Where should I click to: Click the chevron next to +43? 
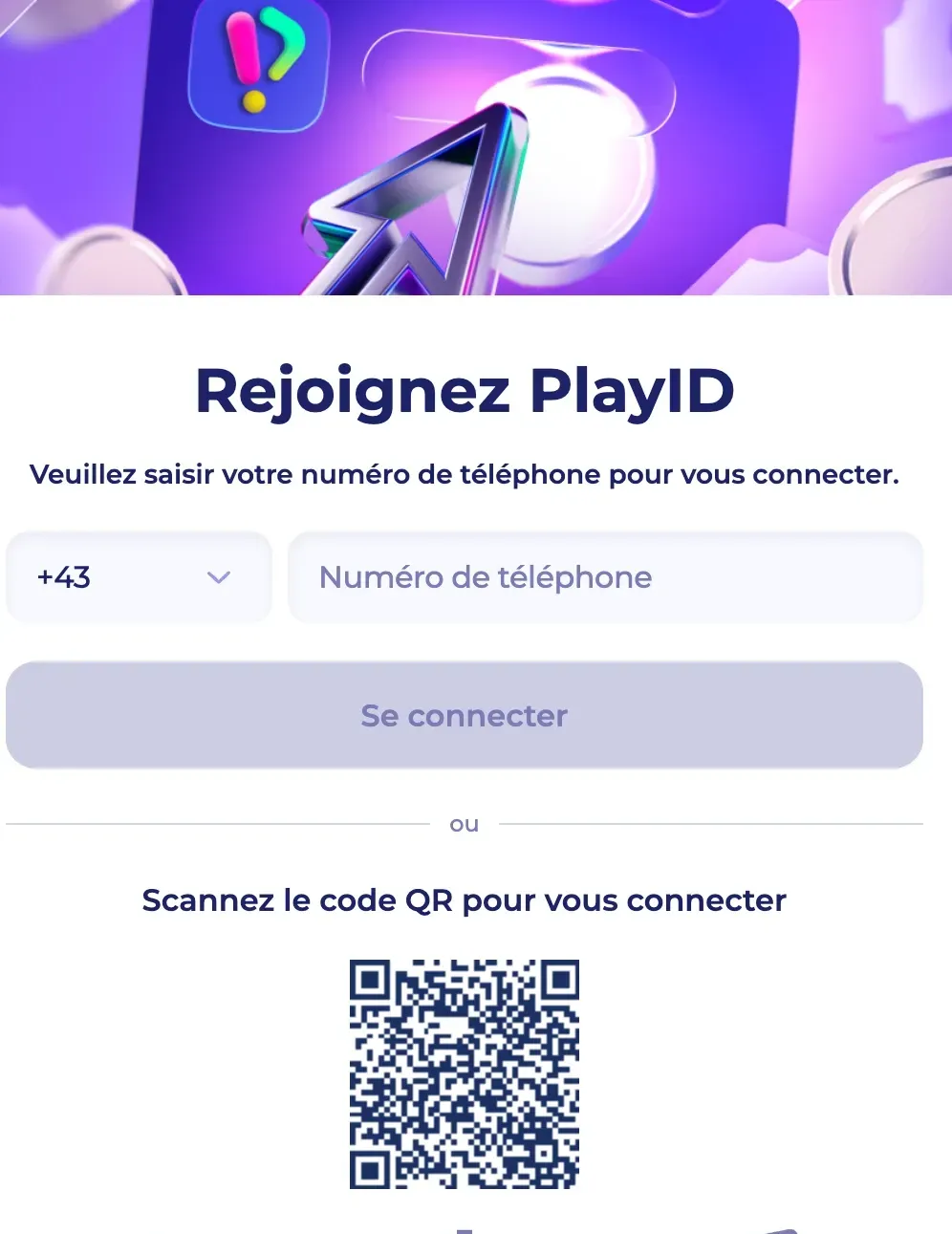pos(218,577)
